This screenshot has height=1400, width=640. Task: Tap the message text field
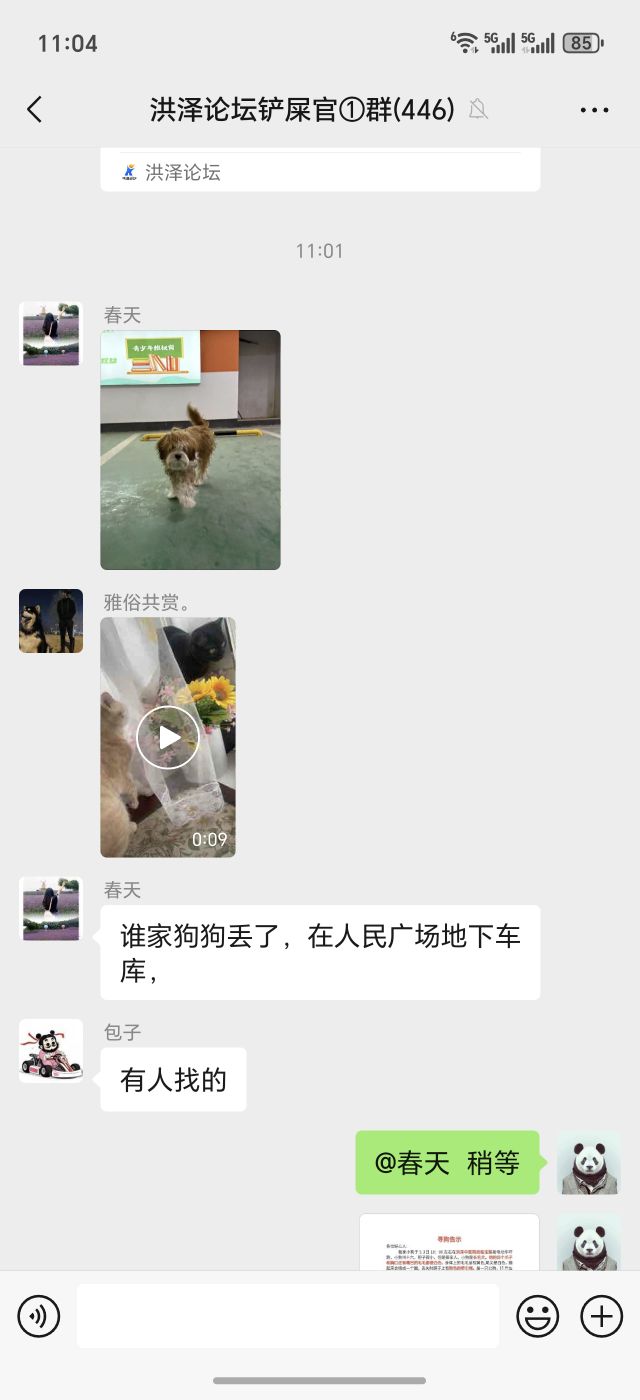click(x=288, y=1316)
